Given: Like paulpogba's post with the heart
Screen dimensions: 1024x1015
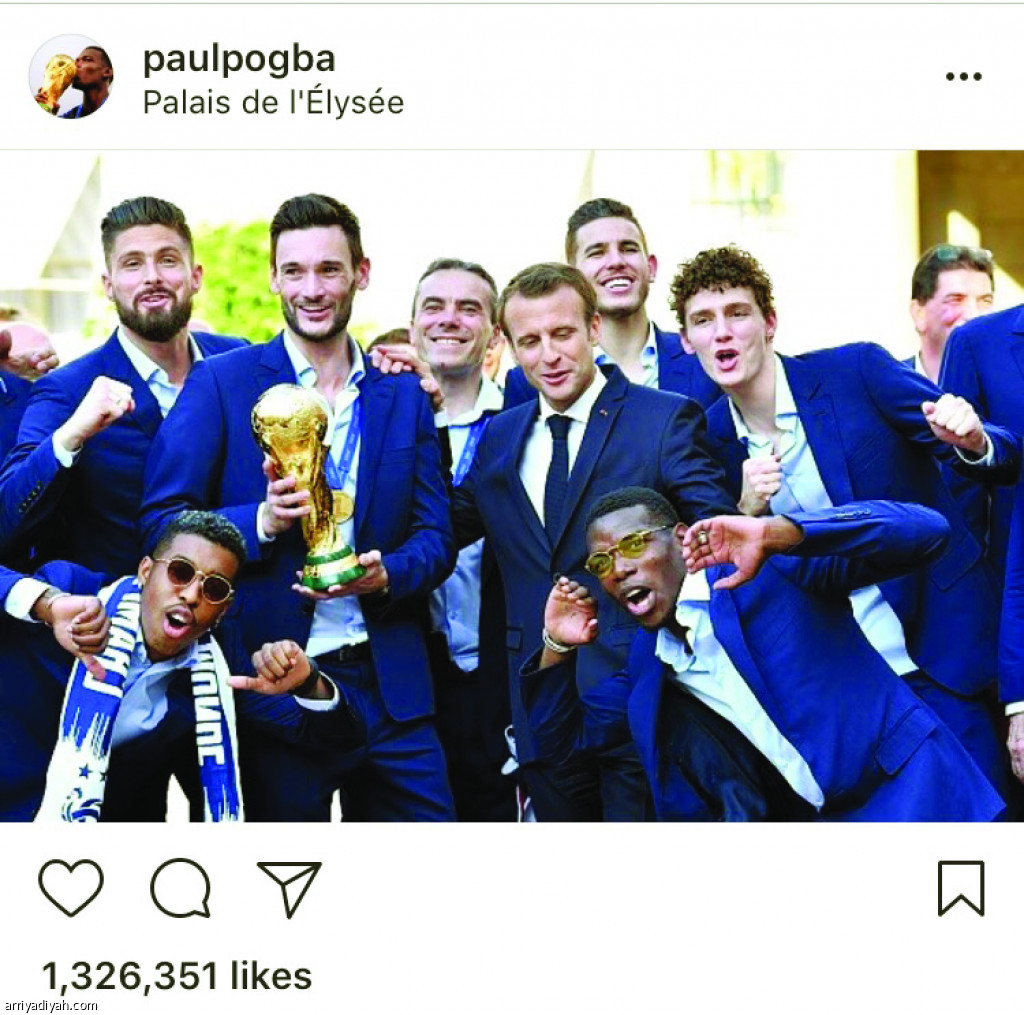Looking at the screenshot, I should (71, 887).
